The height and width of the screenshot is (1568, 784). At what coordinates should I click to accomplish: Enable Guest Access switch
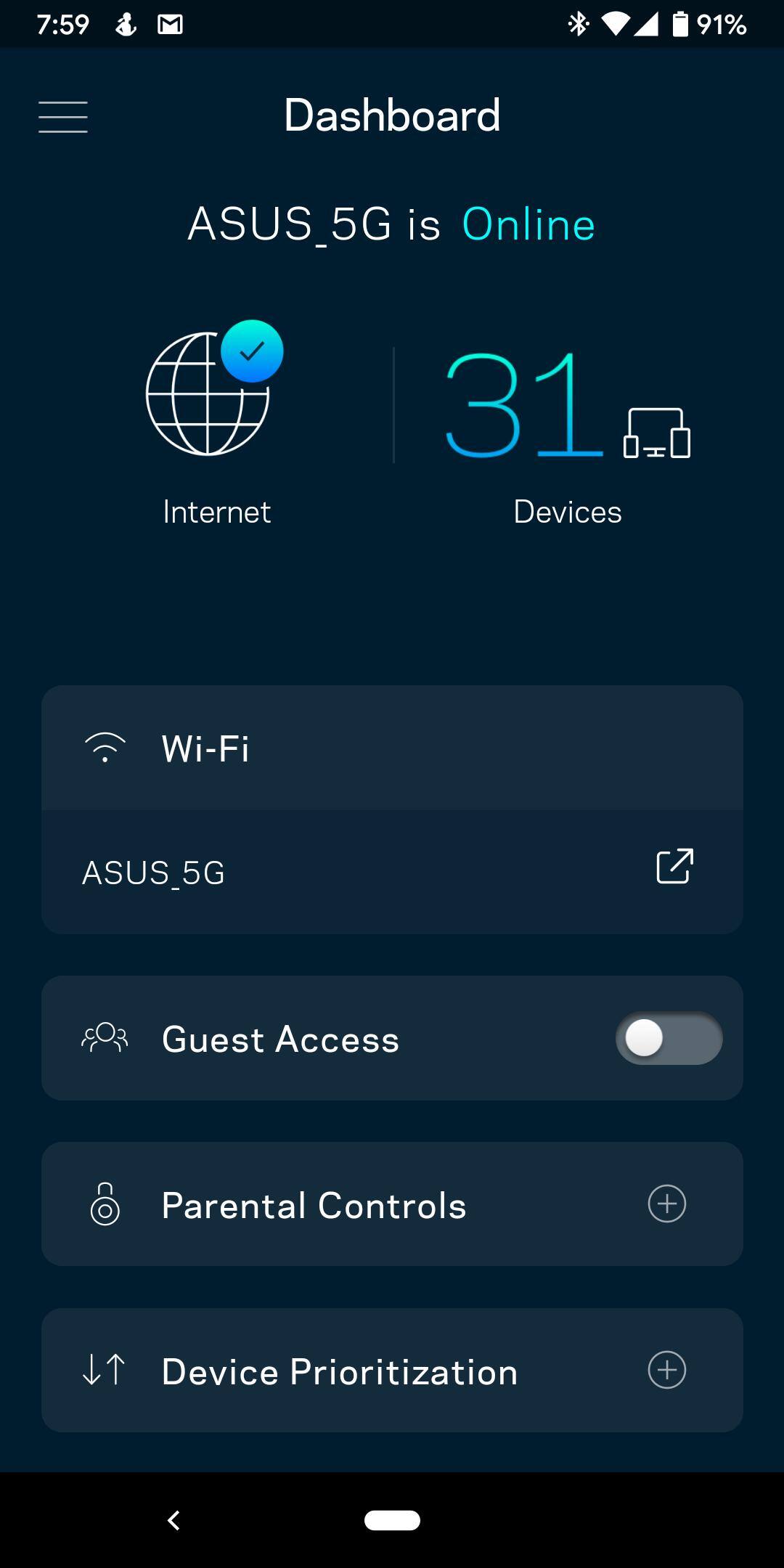pos(669,1039)
